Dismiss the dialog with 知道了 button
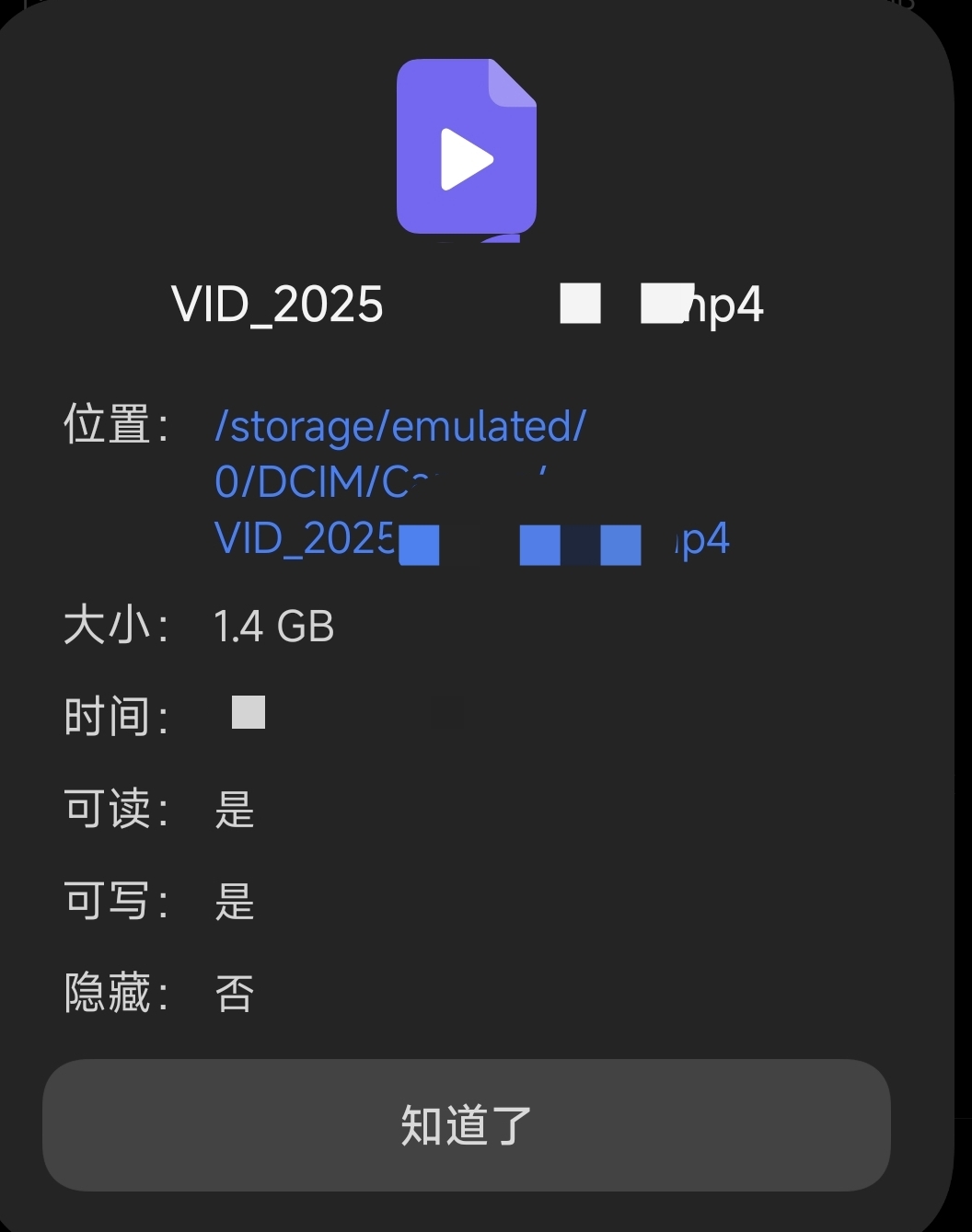The width and height of the screenshot is (972, 1232). pyautogui.click(x=467, y=1124)
